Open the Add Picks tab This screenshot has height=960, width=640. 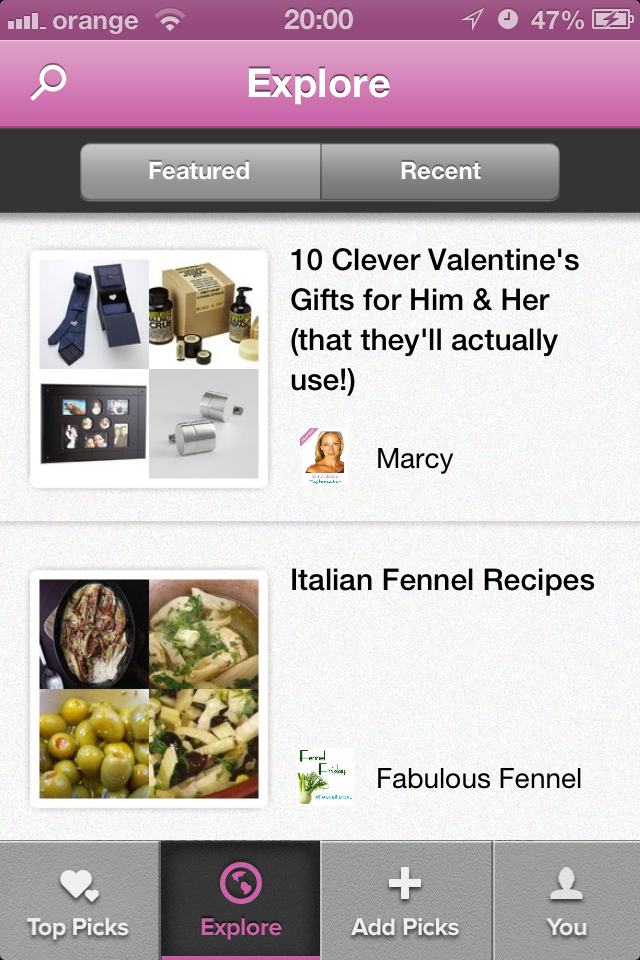pos(405,901)
